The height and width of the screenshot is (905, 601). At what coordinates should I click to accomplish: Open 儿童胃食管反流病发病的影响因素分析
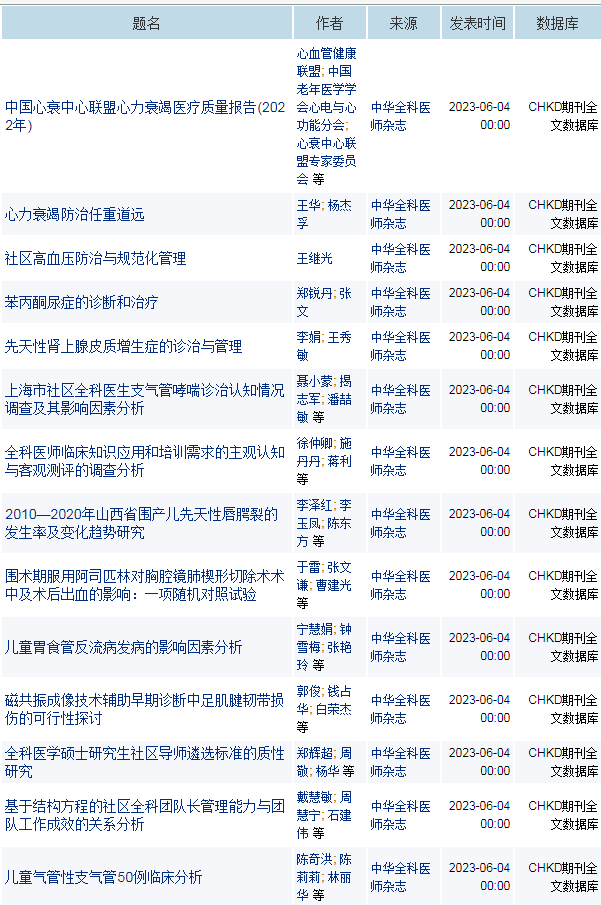pyautogui.click(x=124, y=647)
